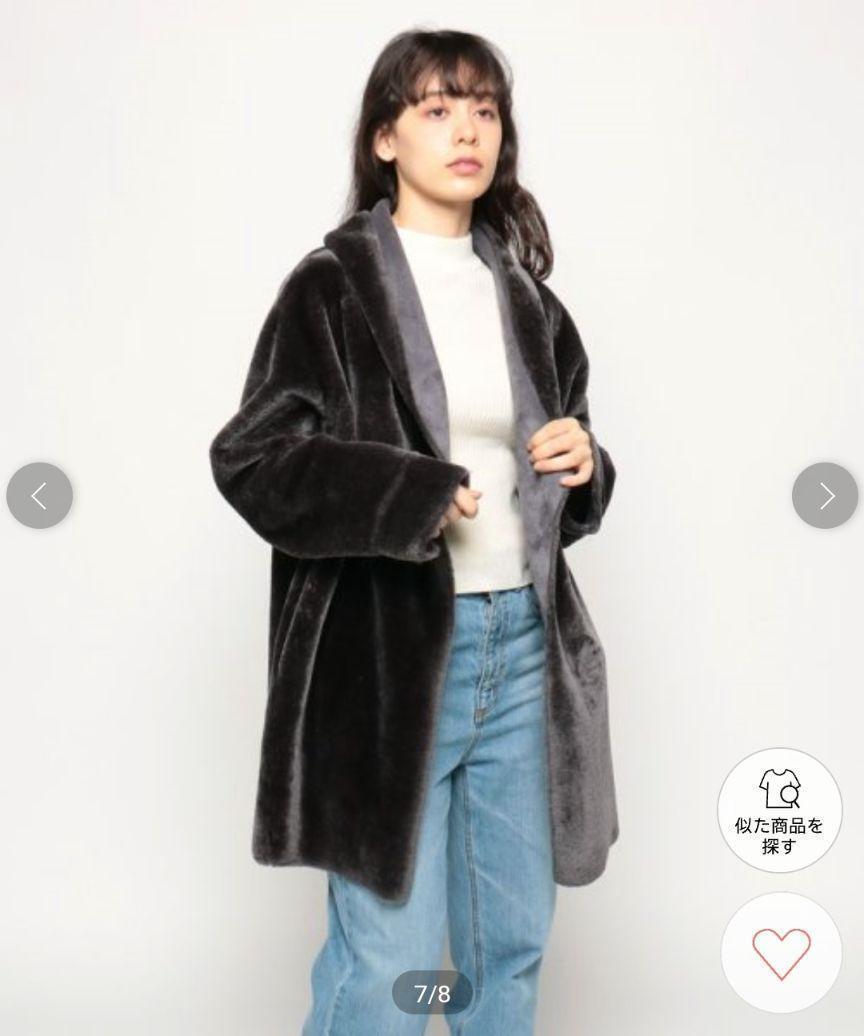Advance to the next product photo

point(825,495)
